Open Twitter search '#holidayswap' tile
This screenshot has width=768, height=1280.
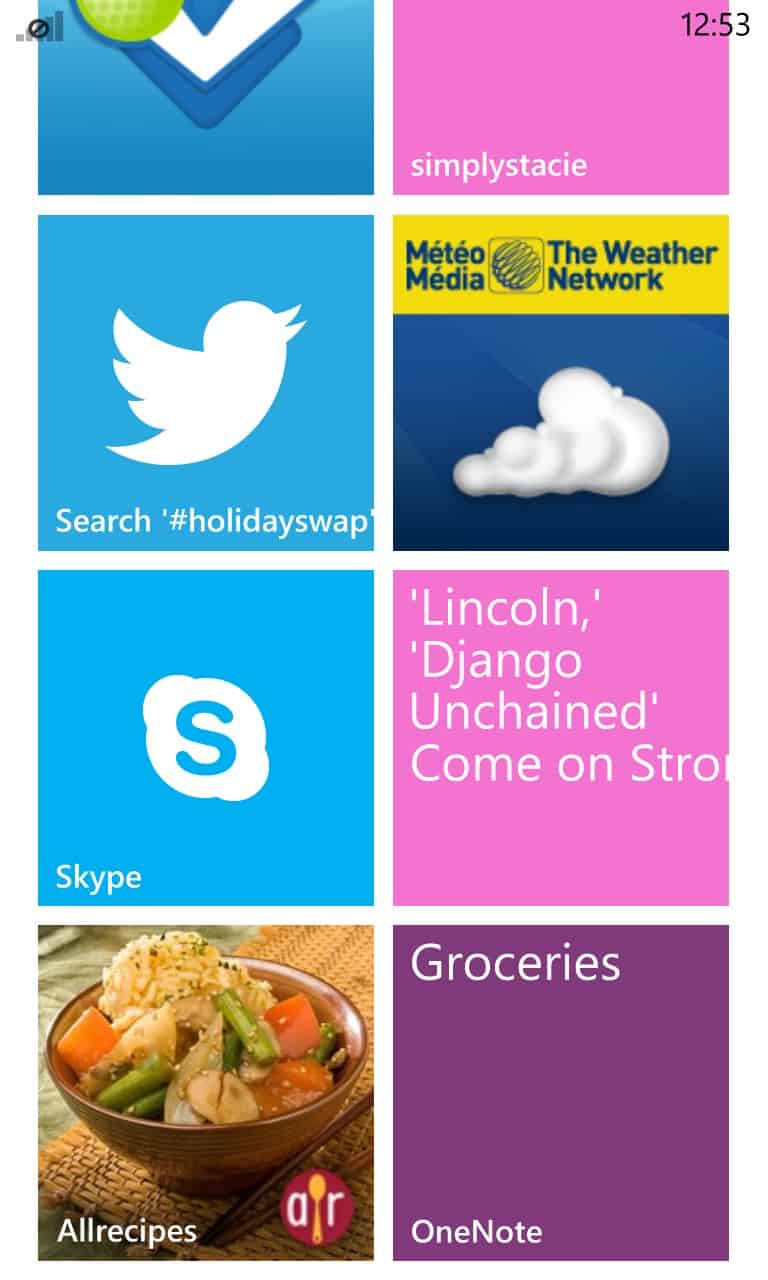pos(206,383)
